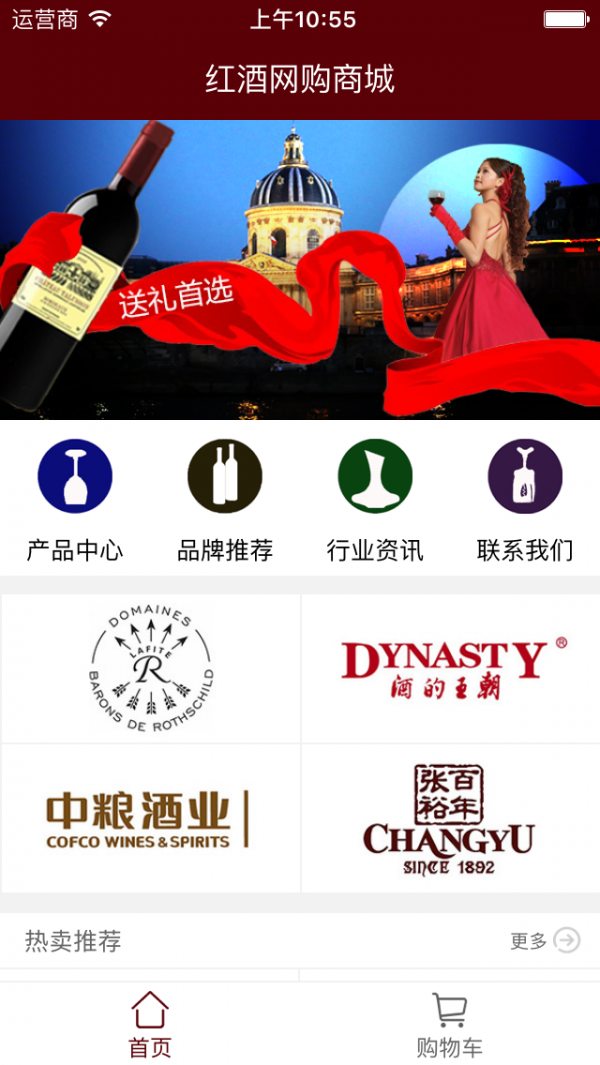Screen dimensions: 600x1065
Task: Switch to the 首页 home tab
Action: click(150, 1024)
